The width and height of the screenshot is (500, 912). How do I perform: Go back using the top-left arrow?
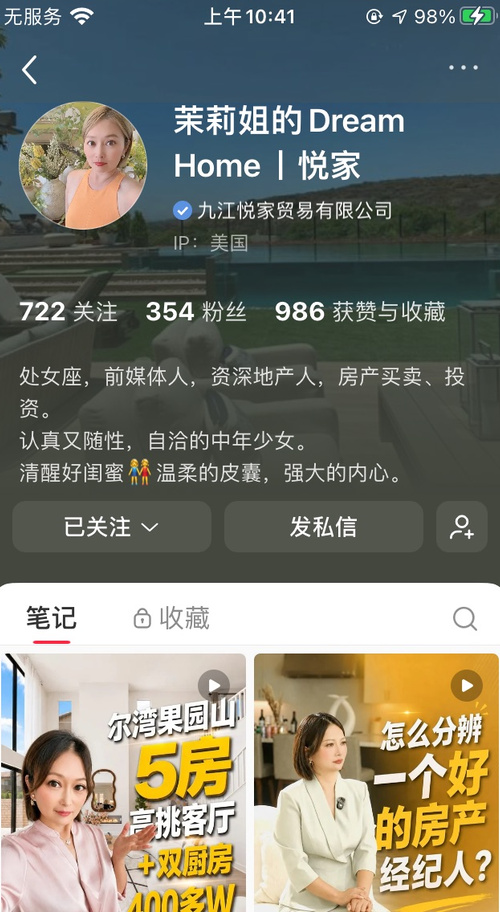pyautogui.click(x=30, y=70)
